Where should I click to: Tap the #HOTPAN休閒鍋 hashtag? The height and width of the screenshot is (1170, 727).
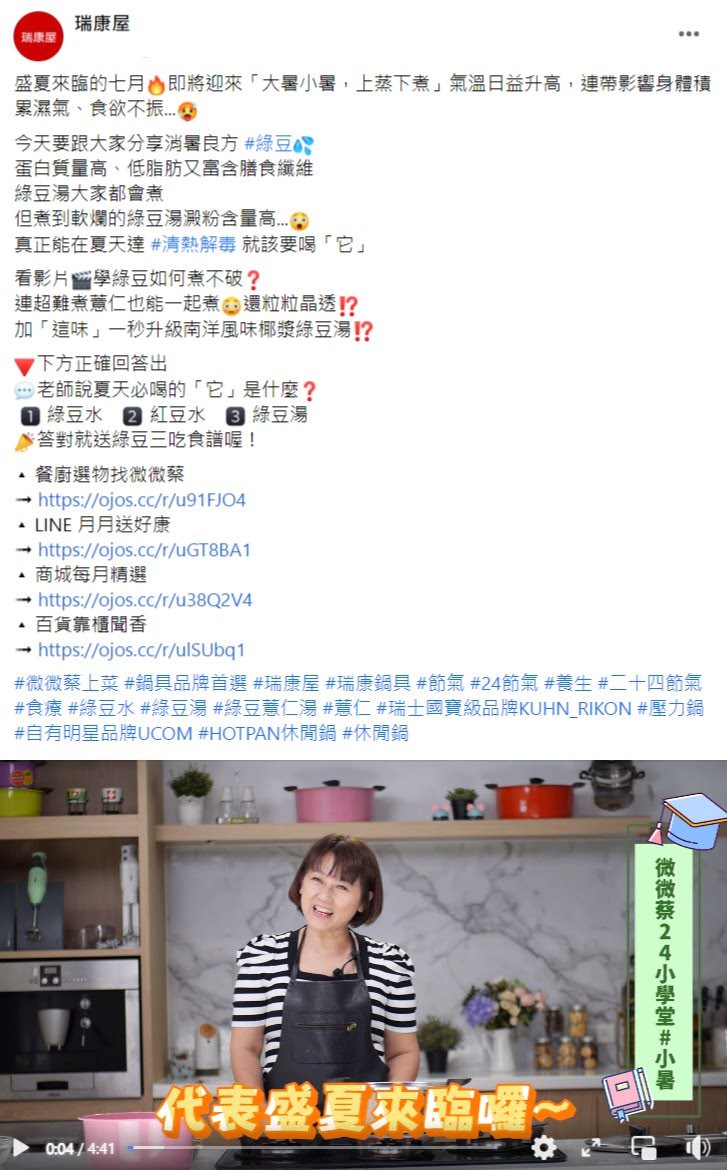point(266,733)
